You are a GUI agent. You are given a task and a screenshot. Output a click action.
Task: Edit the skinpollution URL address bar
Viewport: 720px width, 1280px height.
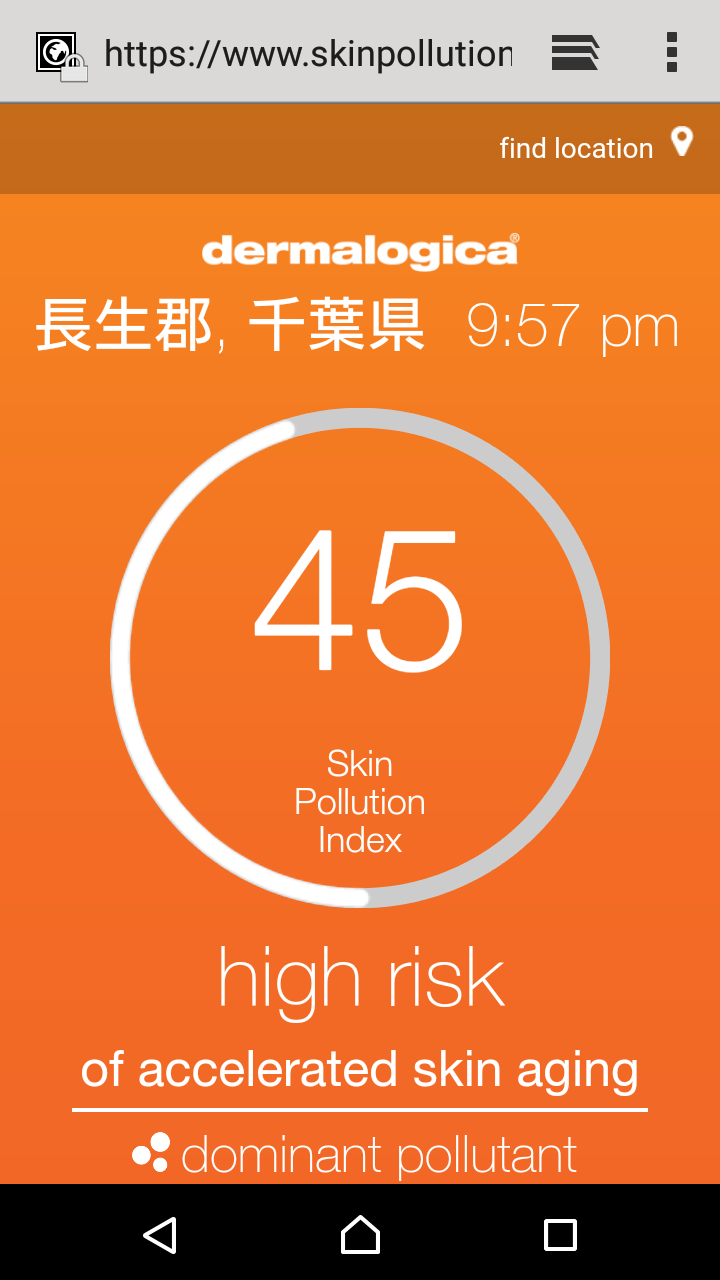pyautogui.click(x=308, y=53)
